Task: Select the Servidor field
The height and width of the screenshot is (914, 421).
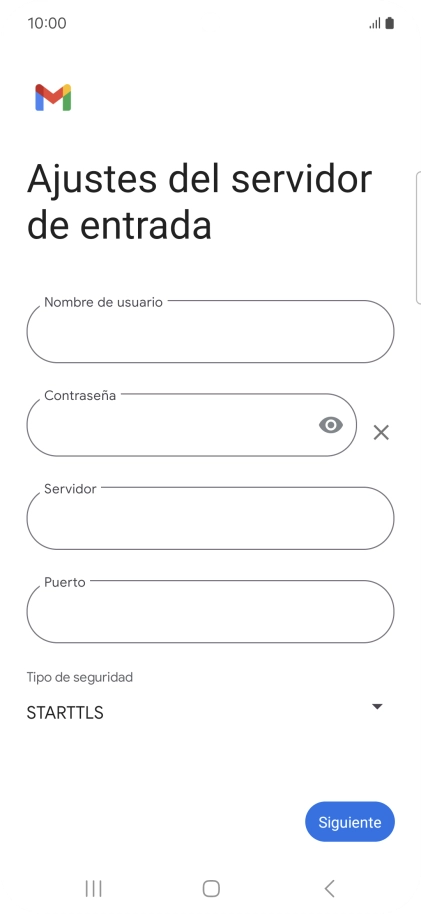Action: (210, 518)
